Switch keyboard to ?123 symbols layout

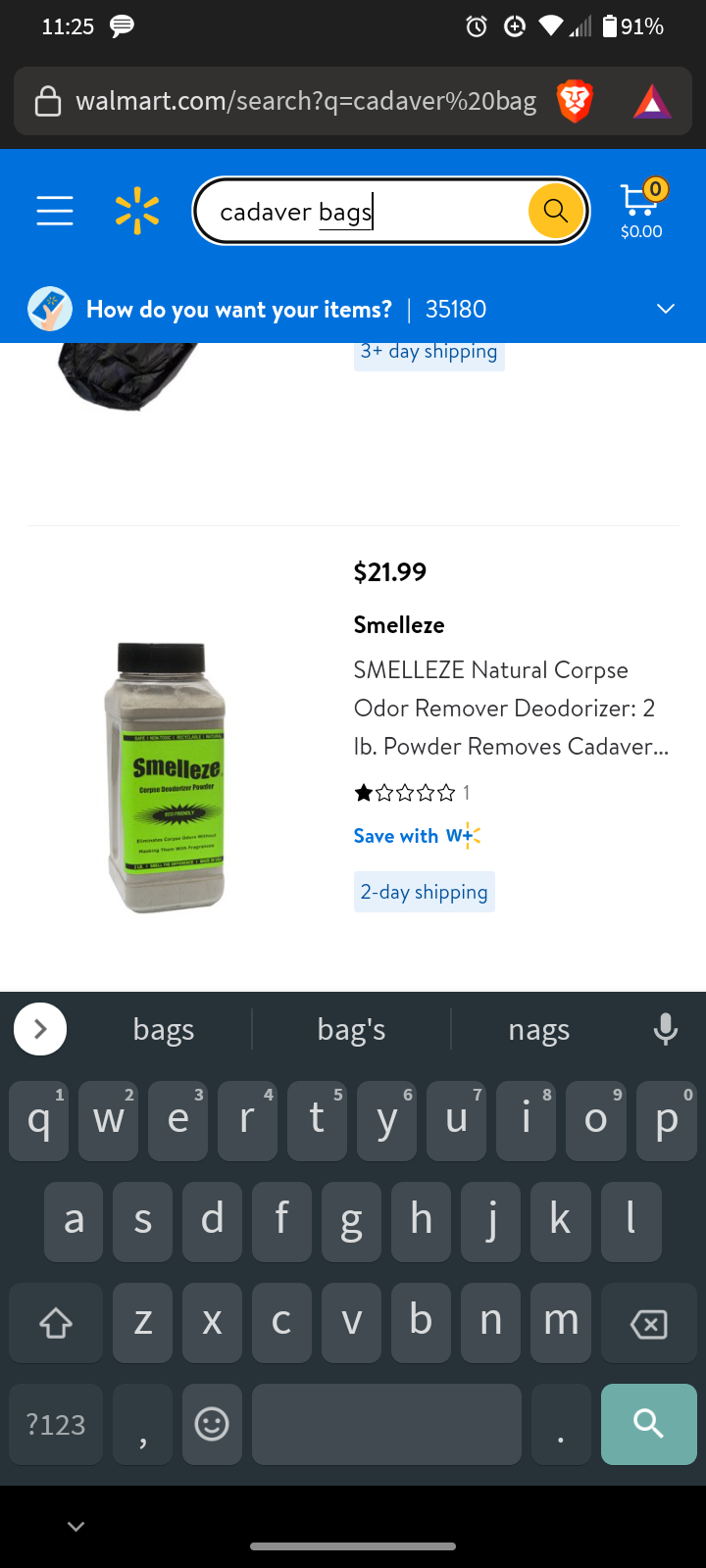(56, 1424)
